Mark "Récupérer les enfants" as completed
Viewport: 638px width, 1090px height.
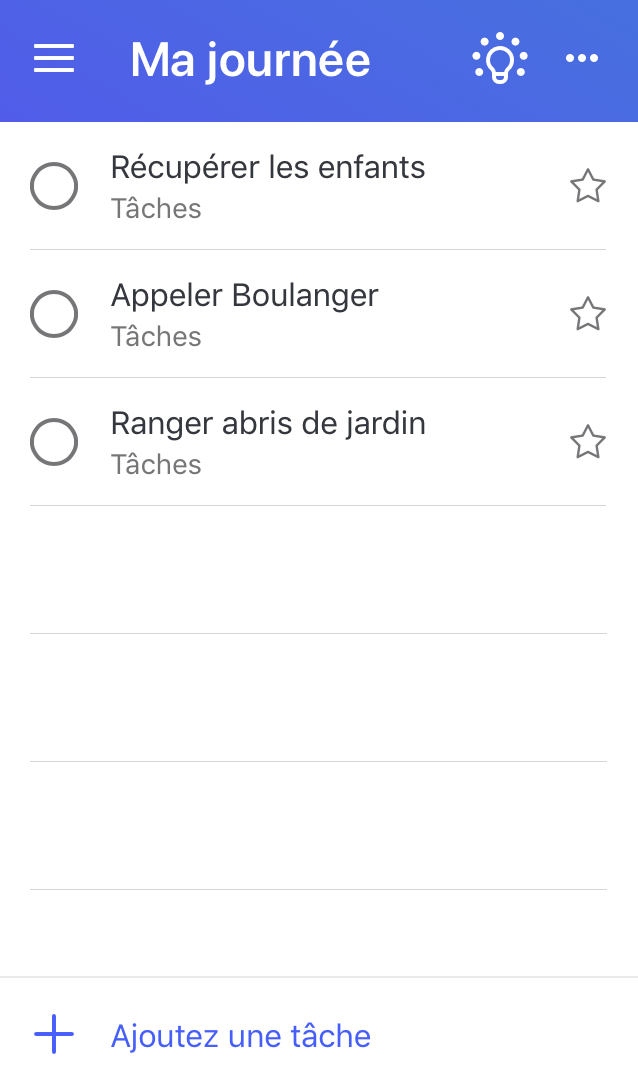point(54,186)
